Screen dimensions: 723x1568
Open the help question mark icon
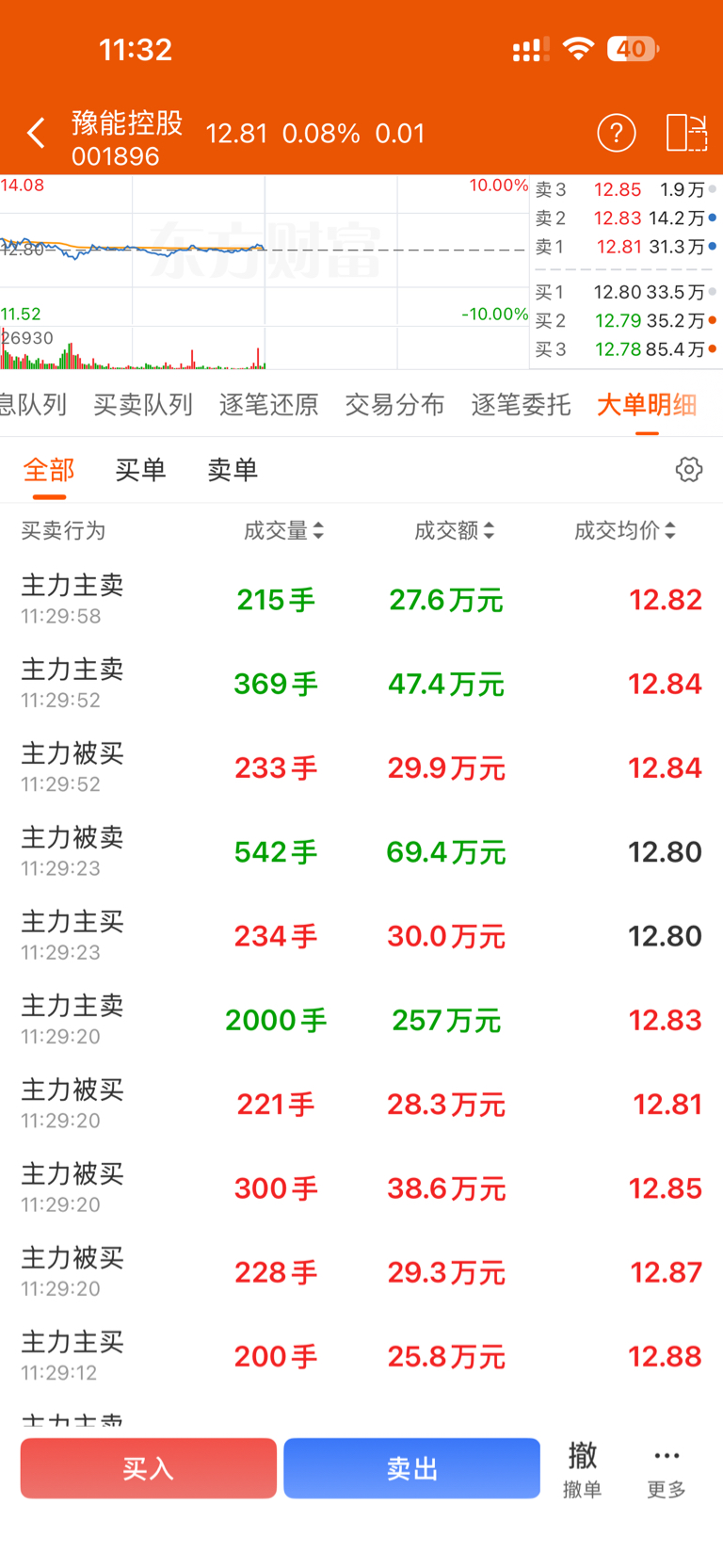coord(617,133)
